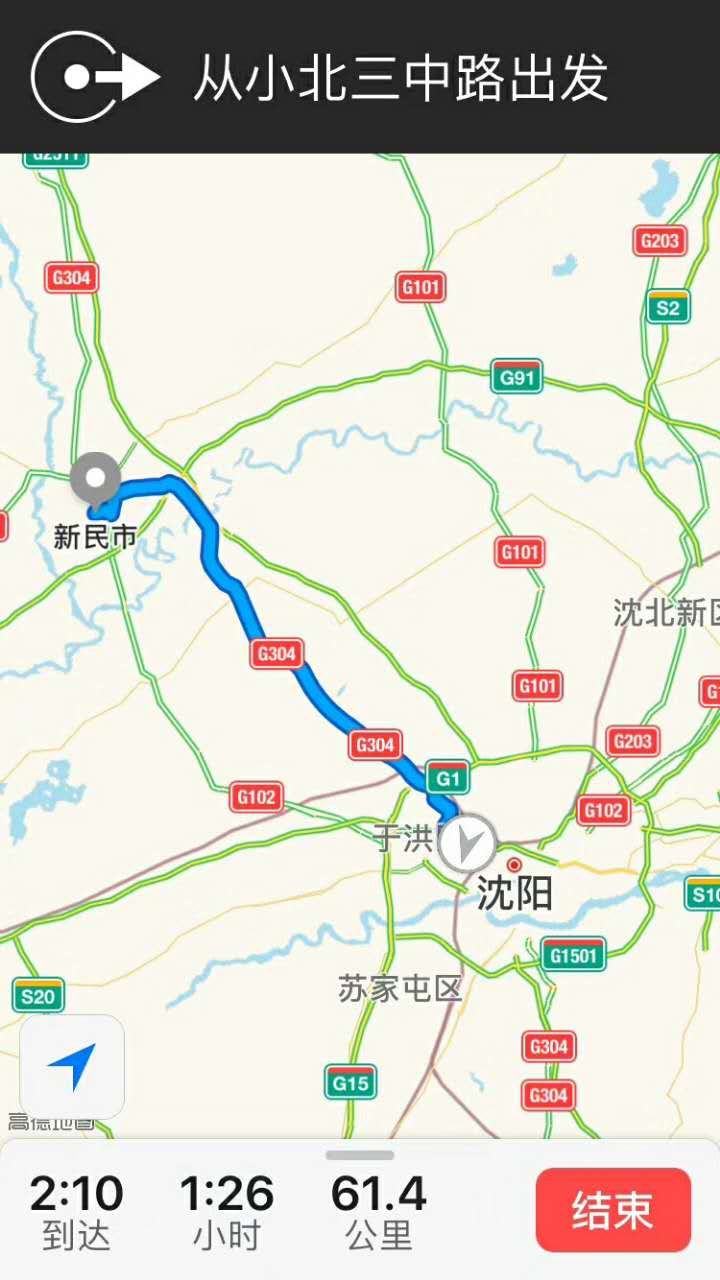Click the 1:26 小时 duration readout
This screenshot has width=720, height=1280.
click(x=226, y=1208)
